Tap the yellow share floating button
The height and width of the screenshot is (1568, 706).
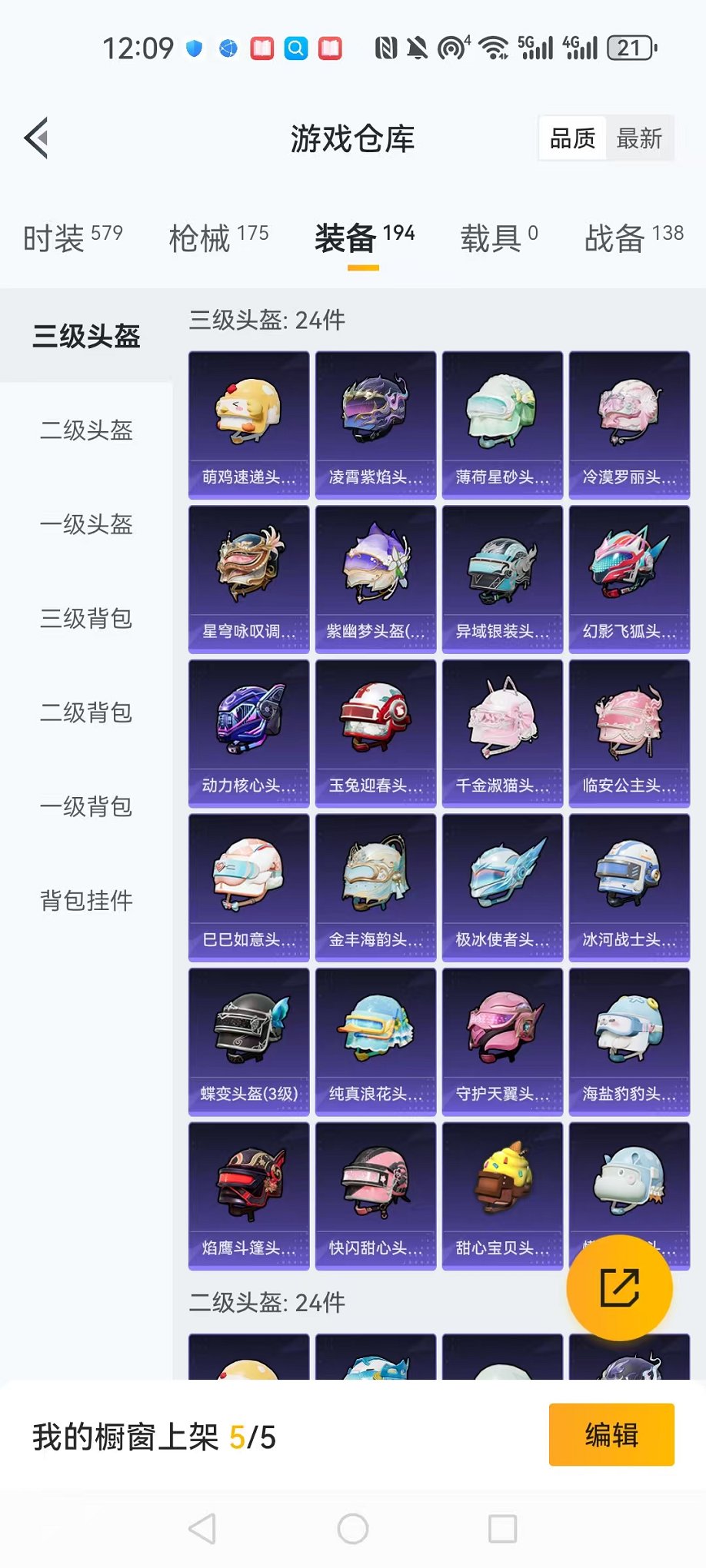[619, 1287]
